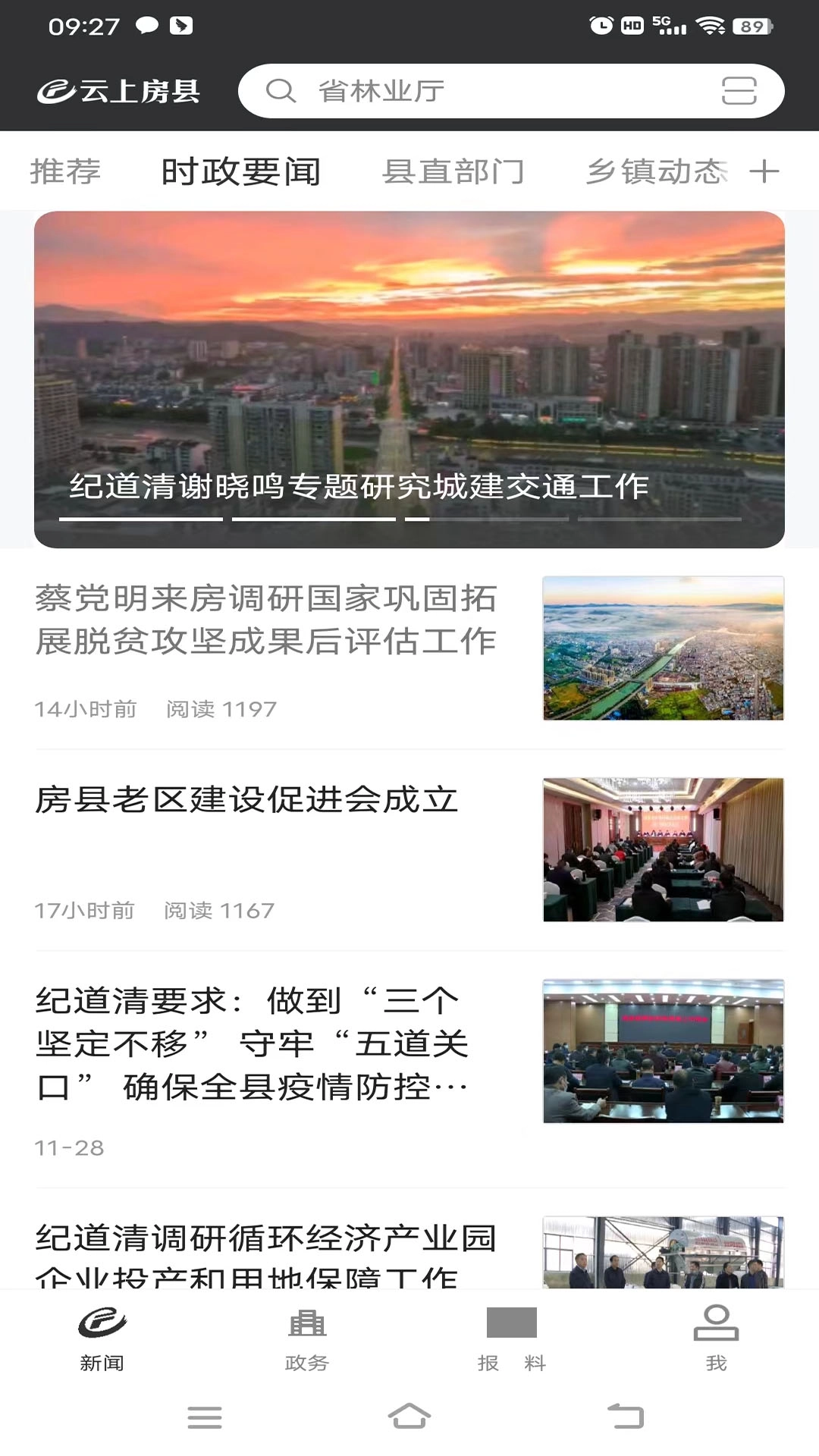Tap the Android recent apps button
Viewport: 819px width, 1456px height.
203,1415
